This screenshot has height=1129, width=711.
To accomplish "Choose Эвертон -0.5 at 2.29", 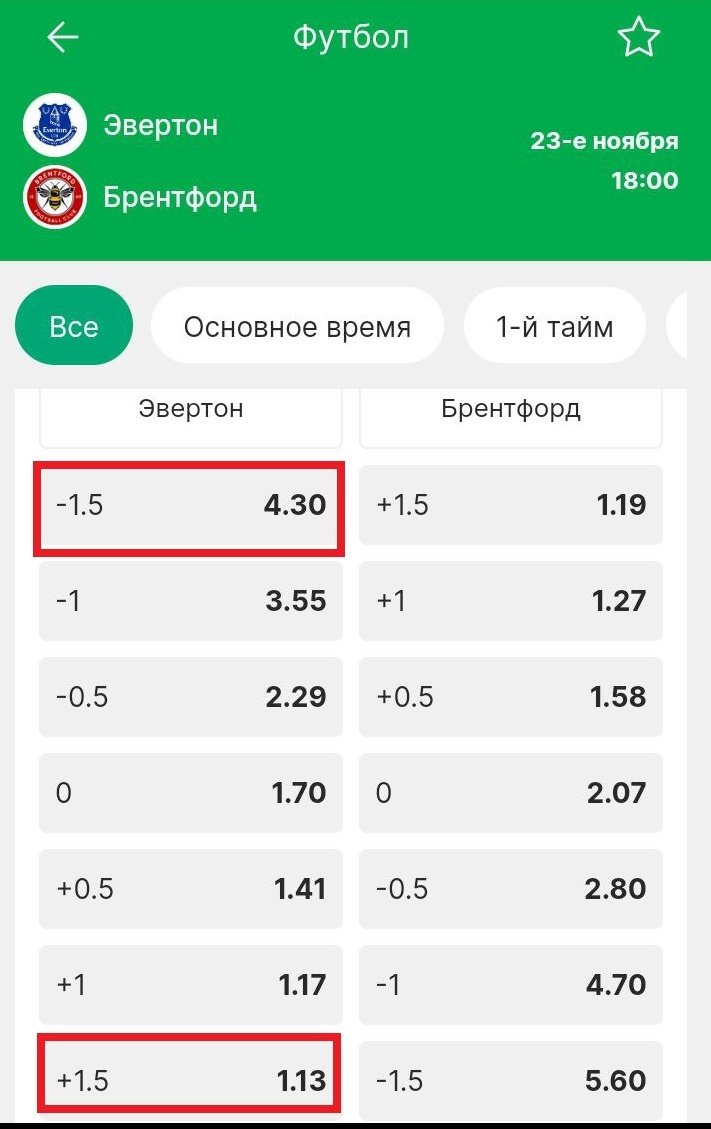I will (x=190, y=697).
